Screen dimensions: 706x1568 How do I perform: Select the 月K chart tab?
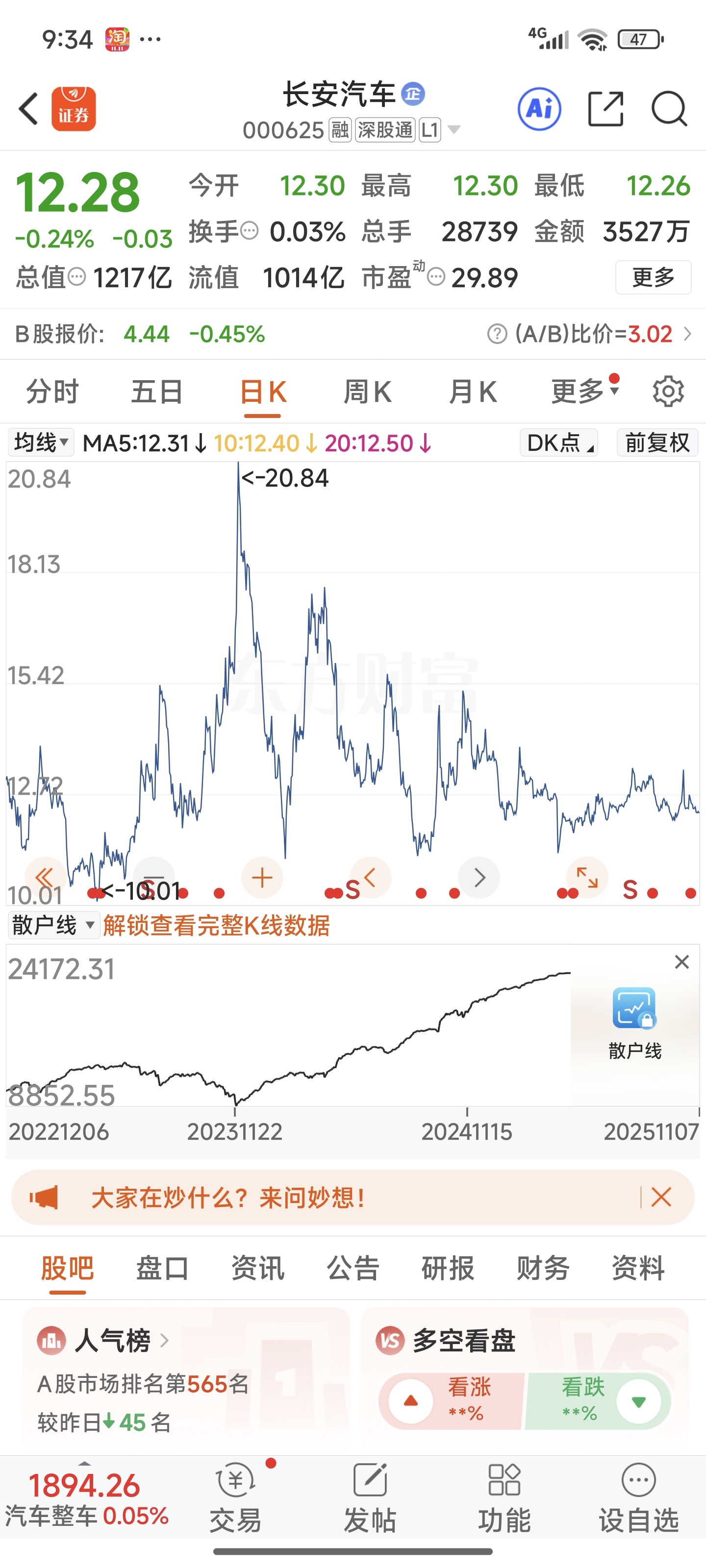(473, 392)
